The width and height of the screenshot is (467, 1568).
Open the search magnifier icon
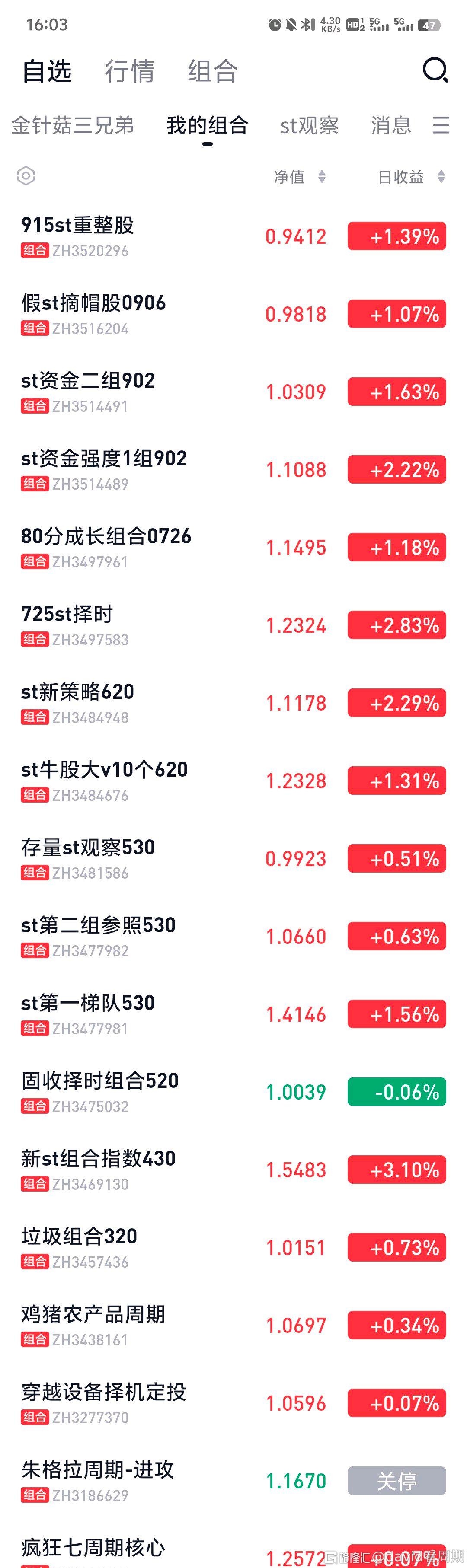pyautogui.click(x=435, y=70)
